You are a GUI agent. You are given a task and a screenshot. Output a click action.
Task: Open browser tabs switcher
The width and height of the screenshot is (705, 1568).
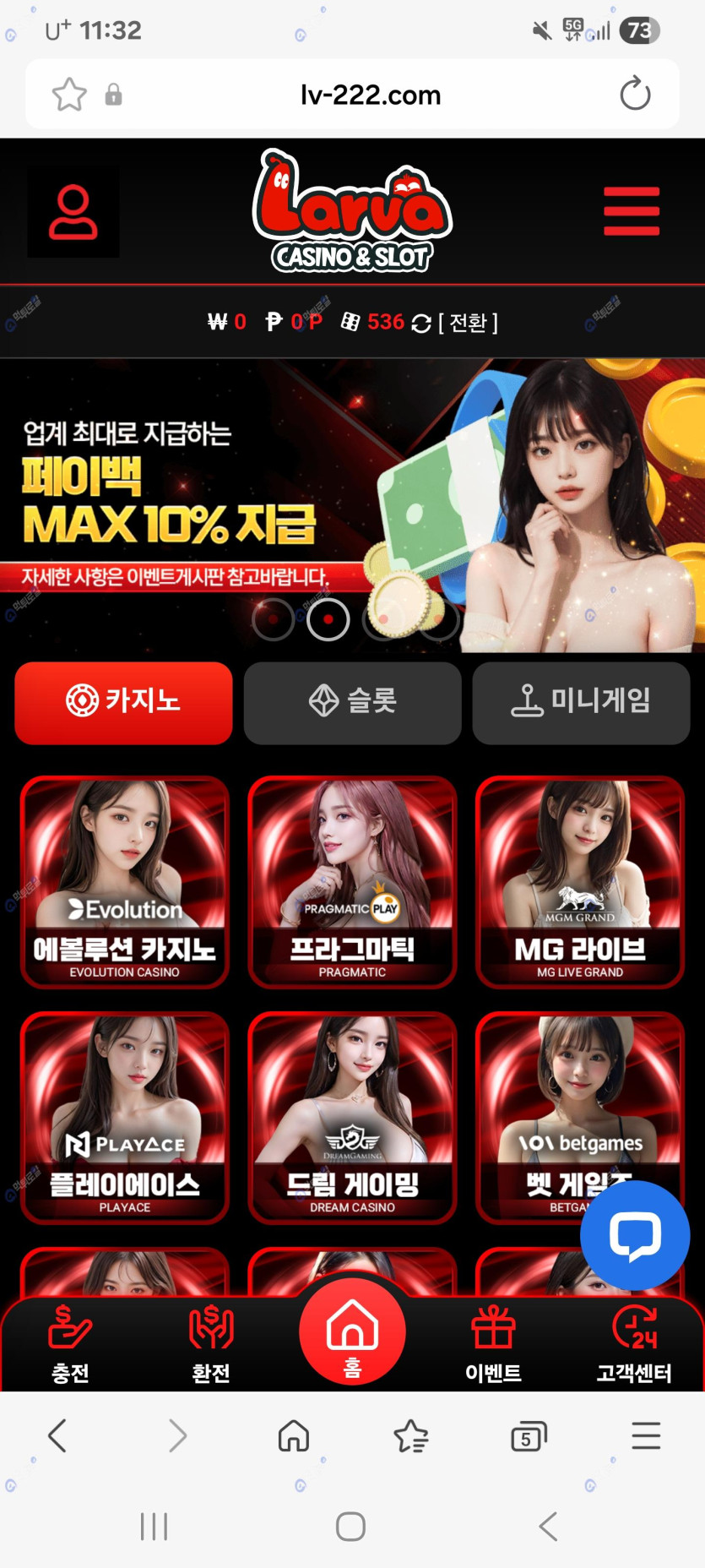[x=529, y=1436]
